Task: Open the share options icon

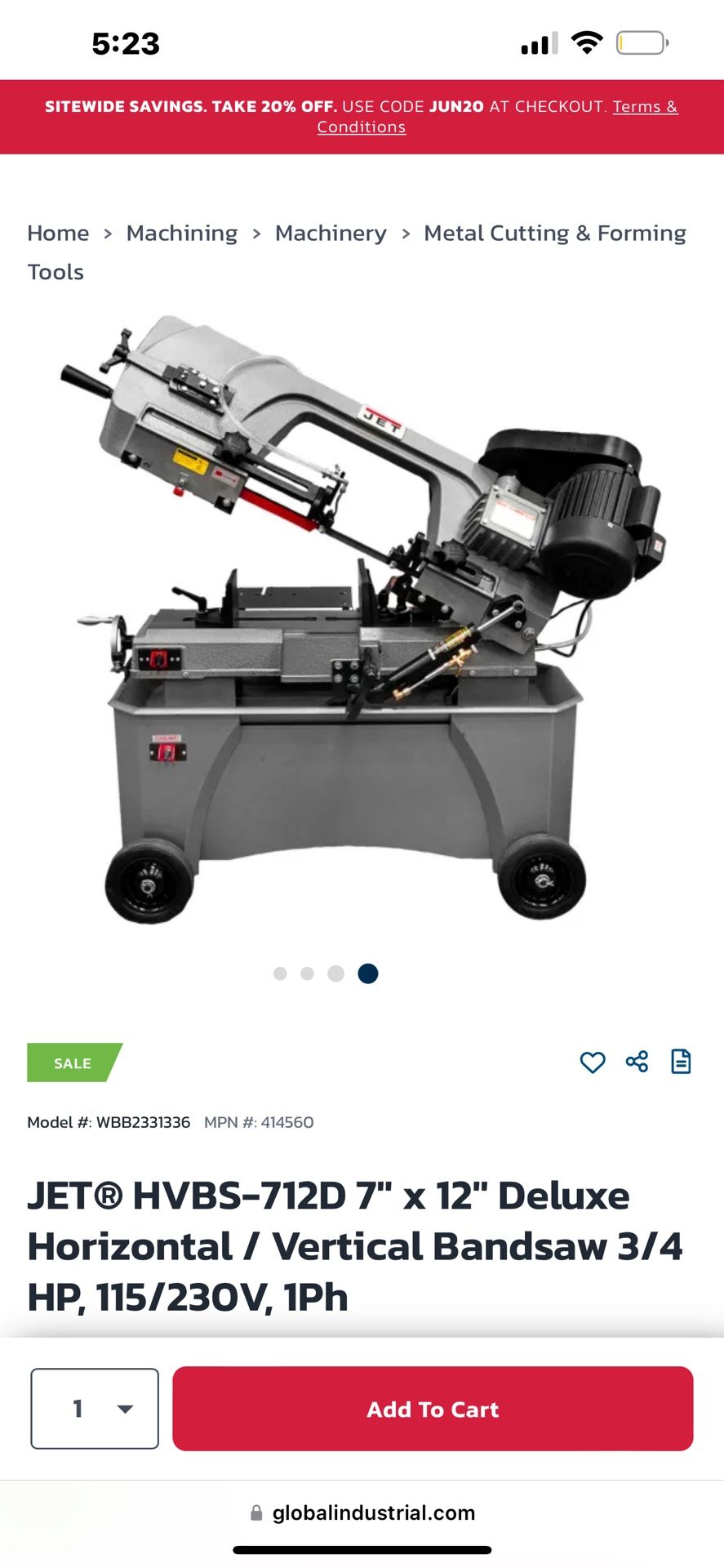Action: pos(637,1062)
